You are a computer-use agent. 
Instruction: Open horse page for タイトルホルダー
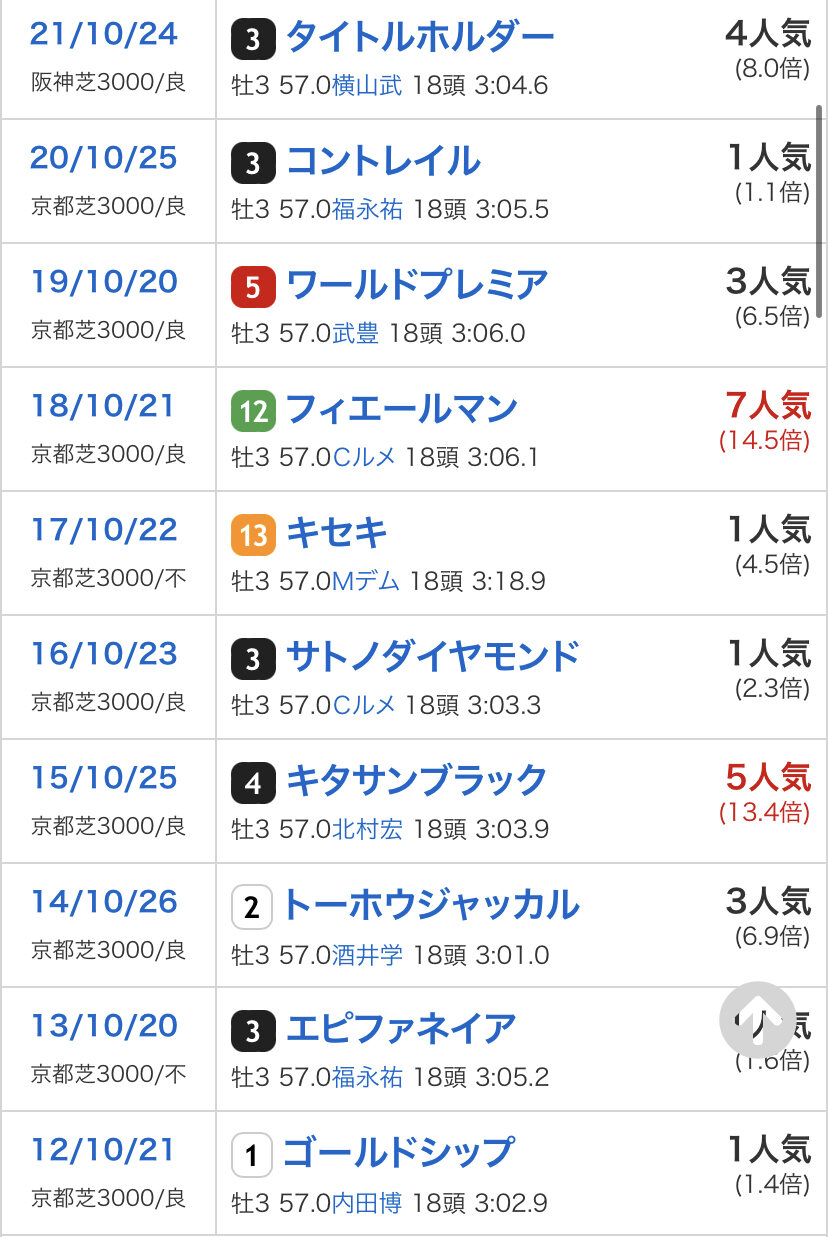(x=420, y=38)
